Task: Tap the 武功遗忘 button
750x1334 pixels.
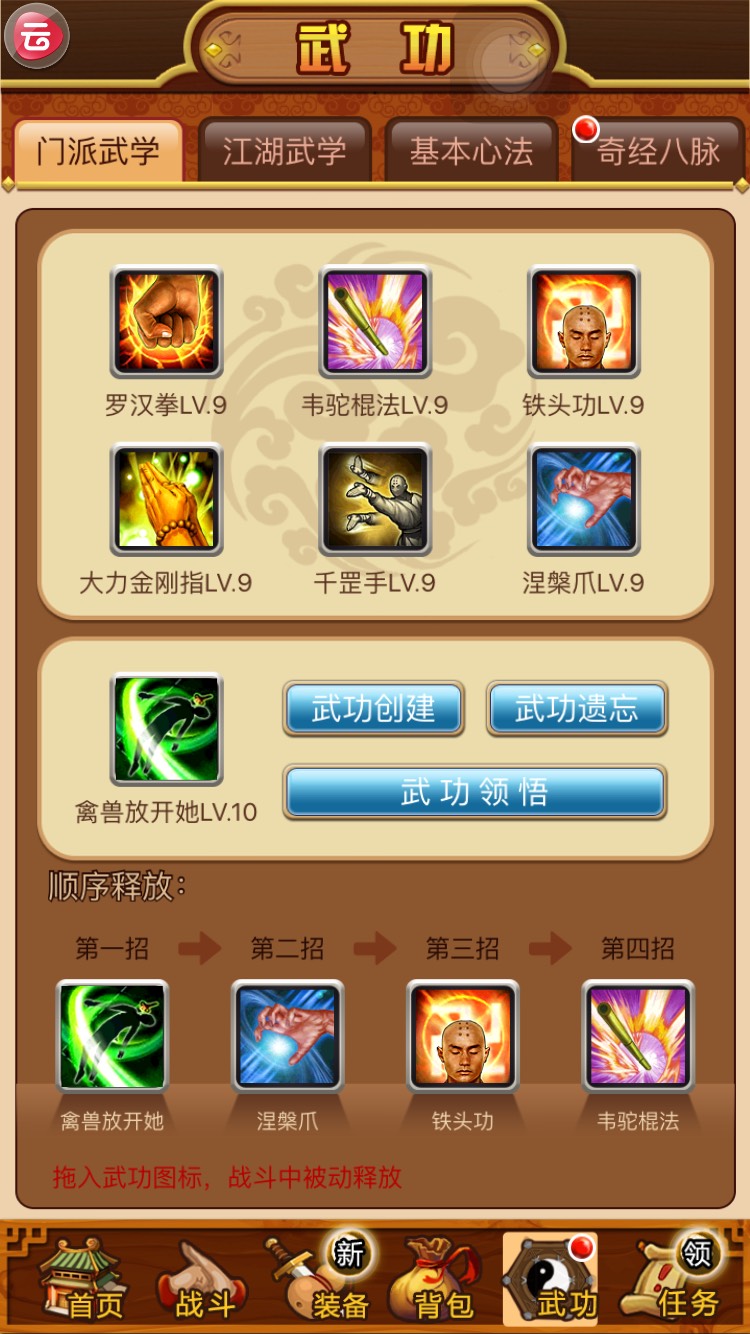Action: [576, 709]
